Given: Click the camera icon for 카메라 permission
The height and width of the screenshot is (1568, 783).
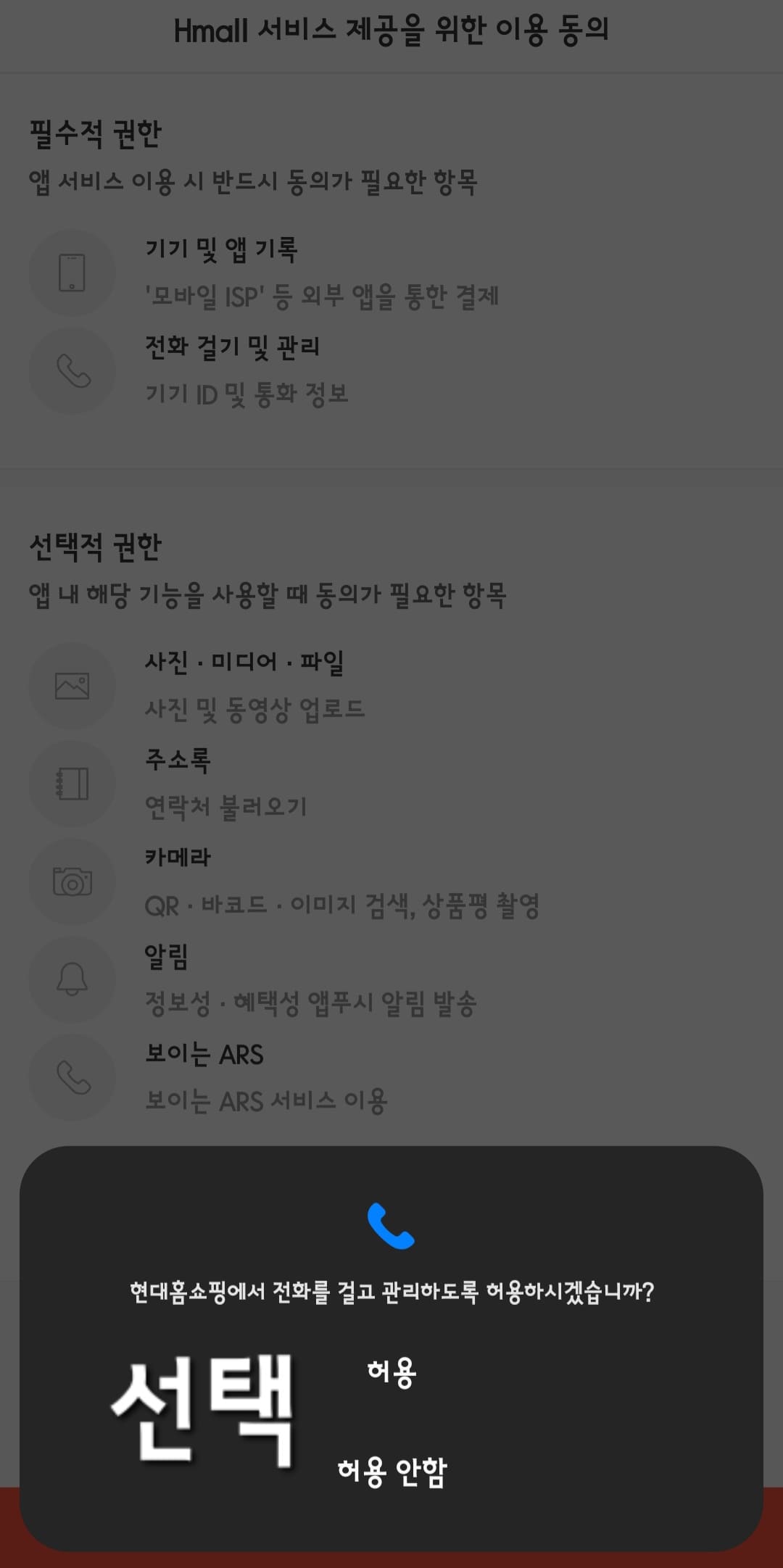Looking at the screenshot, I should (x=72, y=882).
